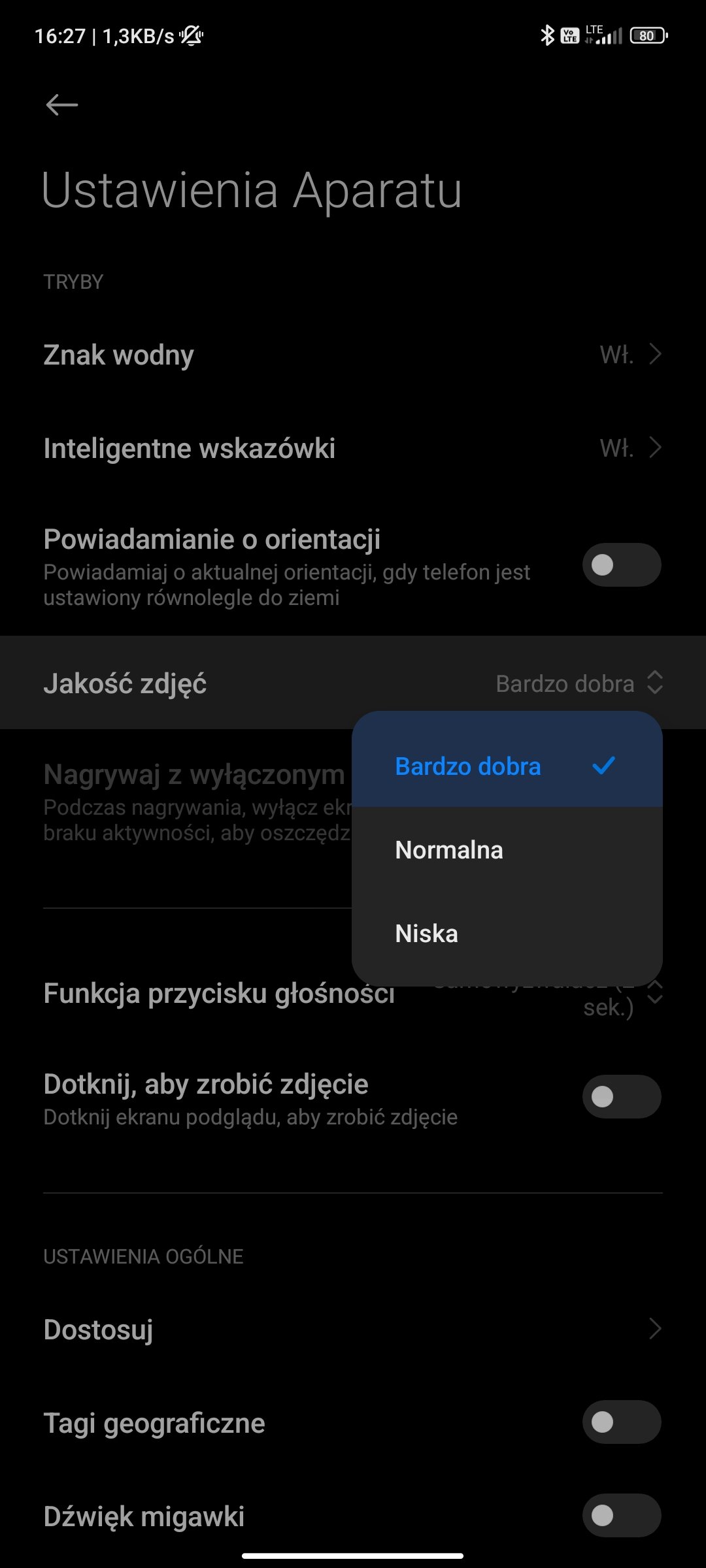The width and height of the screenshot is (706, 1568).
Task: Toggle Powiadamianie o orientacji switch
Action: [x=622, y=564]
